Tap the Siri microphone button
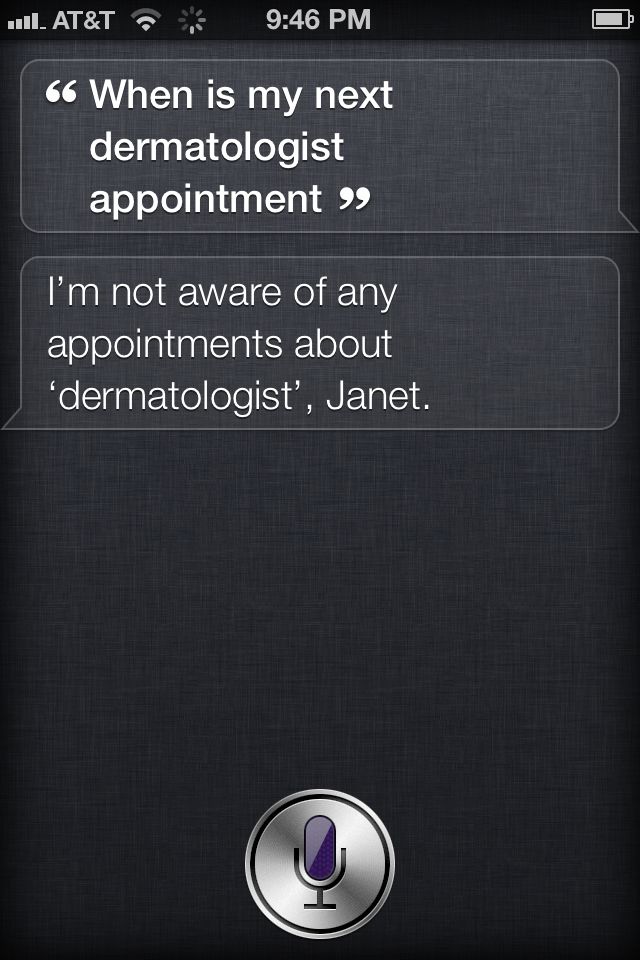This screenshot has width=640, height=960. 320,861
